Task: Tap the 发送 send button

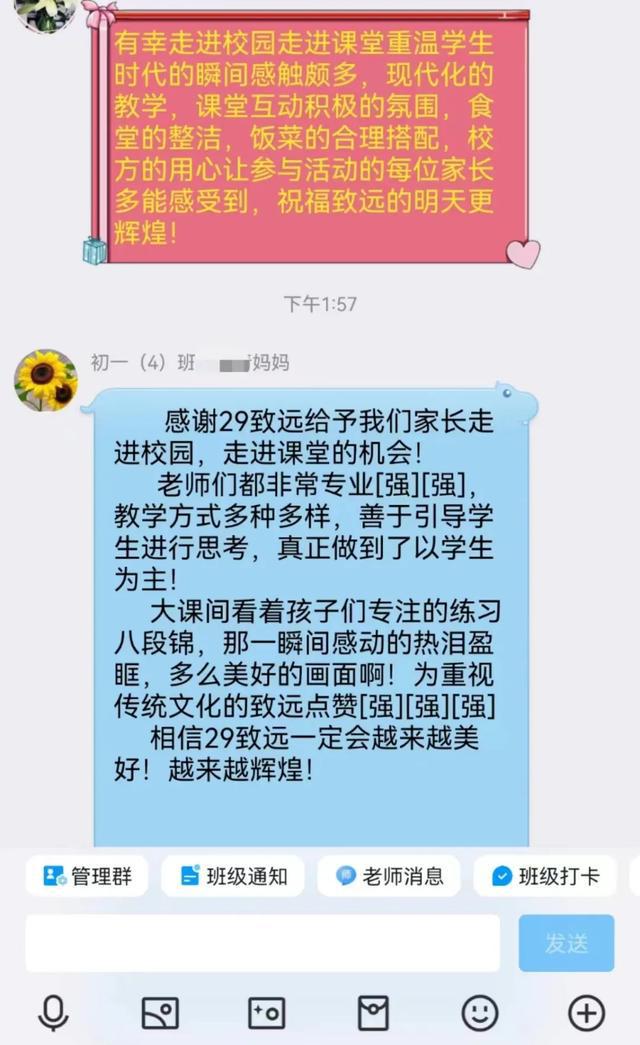Action: [566, 943]
